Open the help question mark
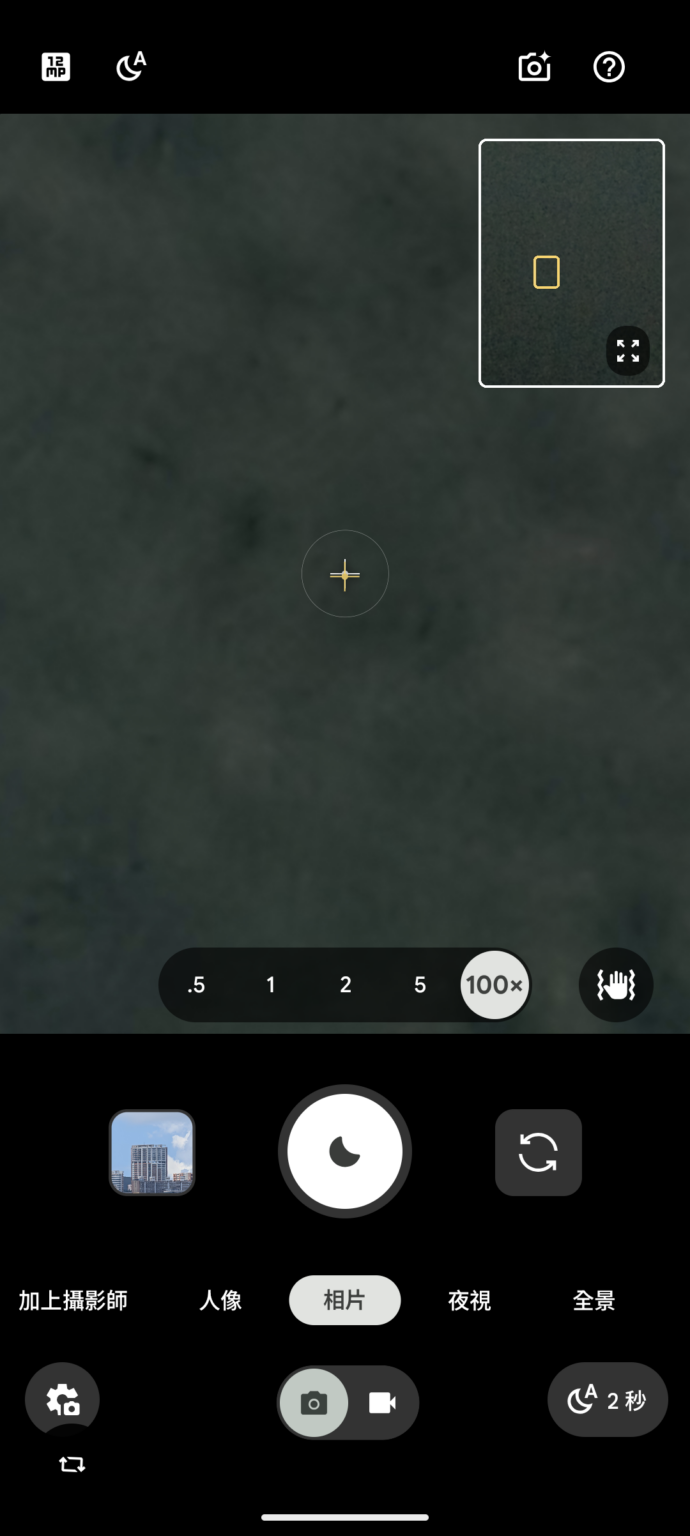Viewport: 690px width, 1536px height. (609, 67)
